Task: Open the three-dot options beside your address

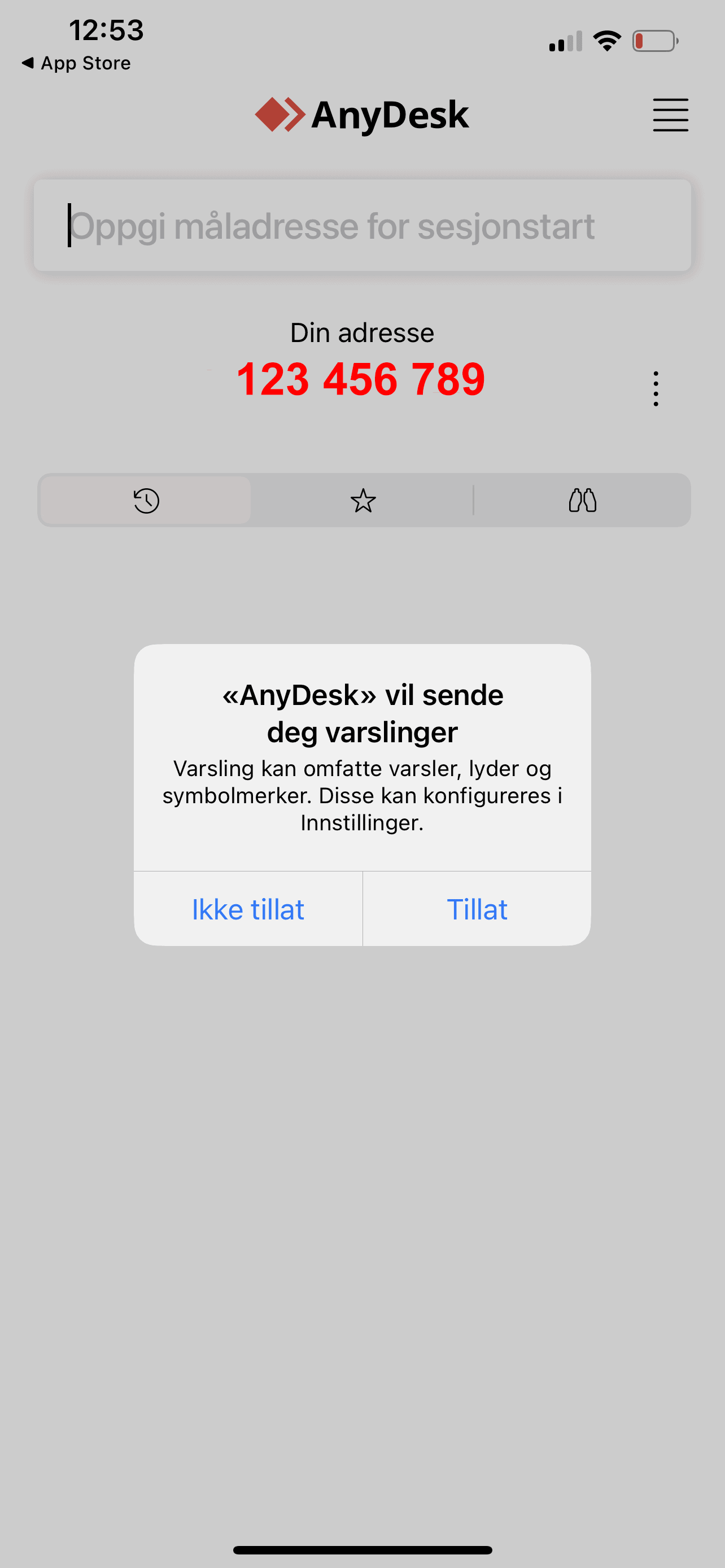Action: [656, 388]
